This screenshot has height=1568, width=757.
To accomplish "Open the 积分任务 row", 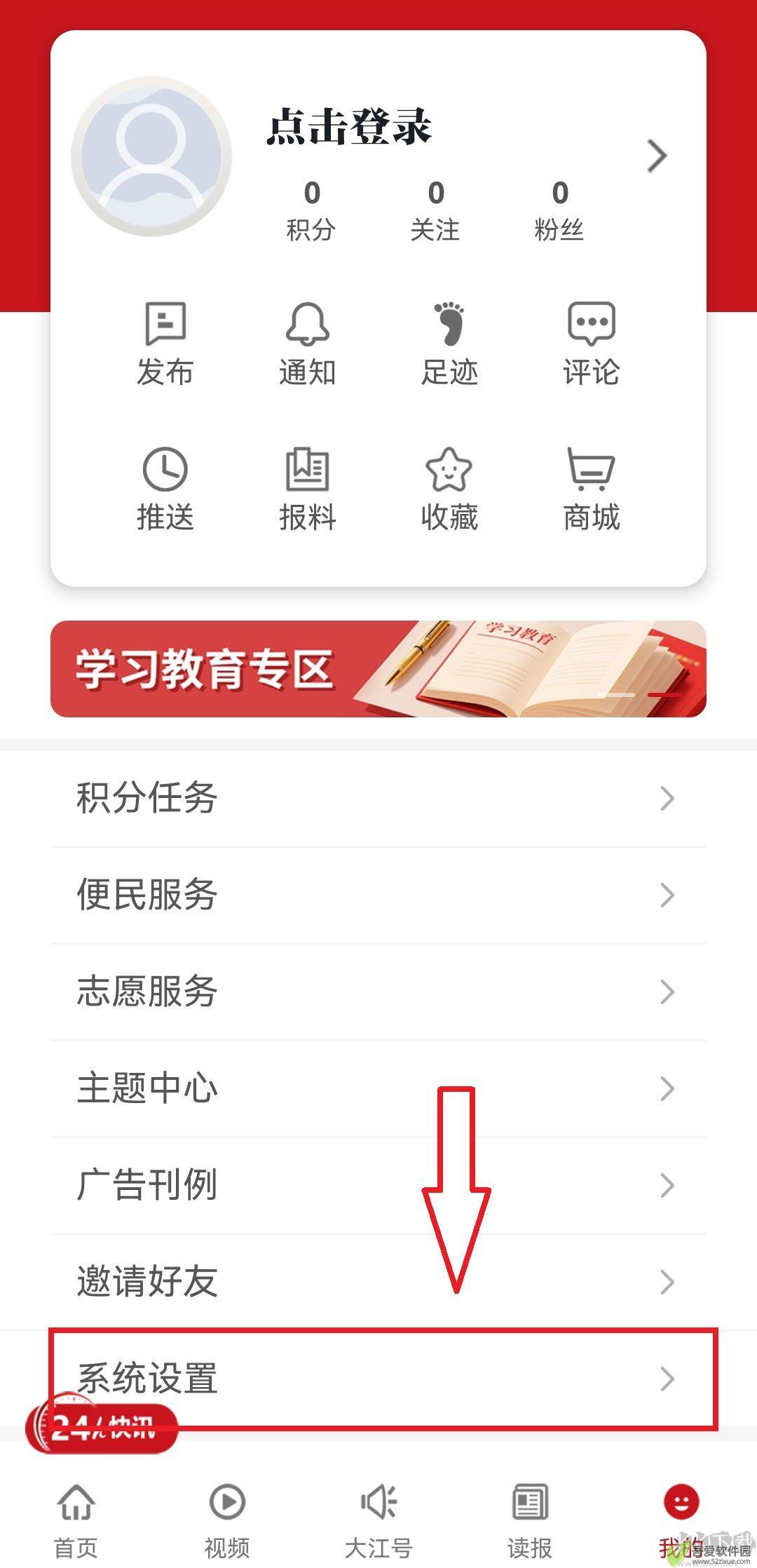I will pyautogui.click(x=378, y=798).
